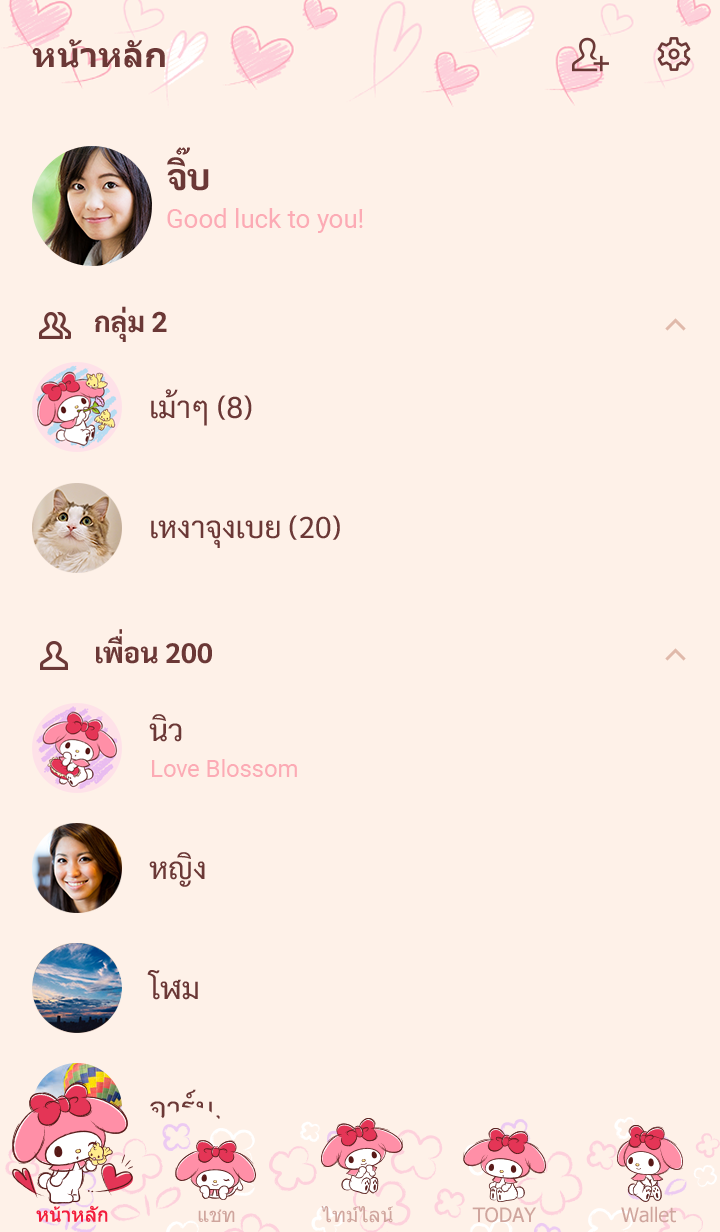The image size is (720, 1232).
Task: Select friend หญิง from the list
Action: point(177,868)
